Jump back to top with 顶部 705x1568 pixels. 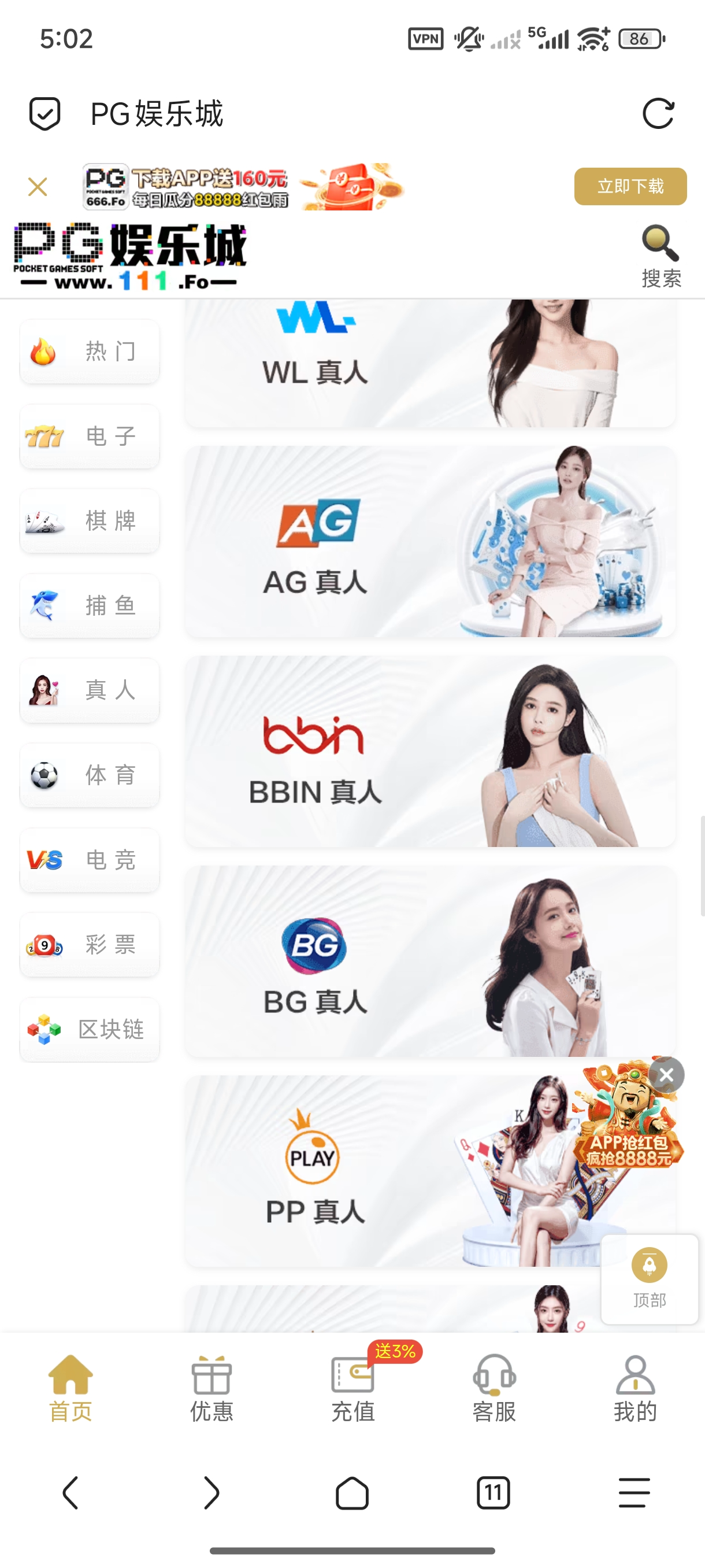coord(649,1278)
